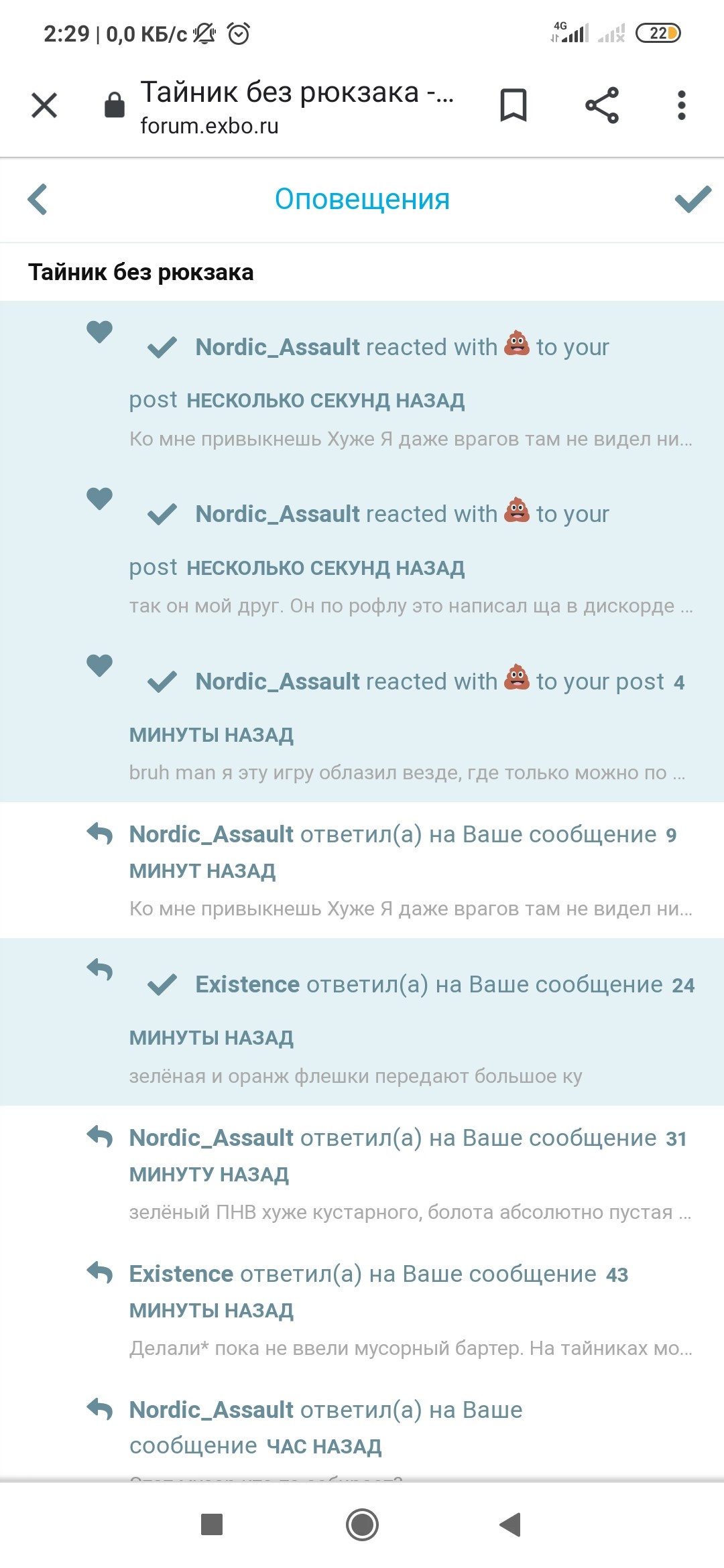Go back from the Оповещения screen

pos(38,199)
